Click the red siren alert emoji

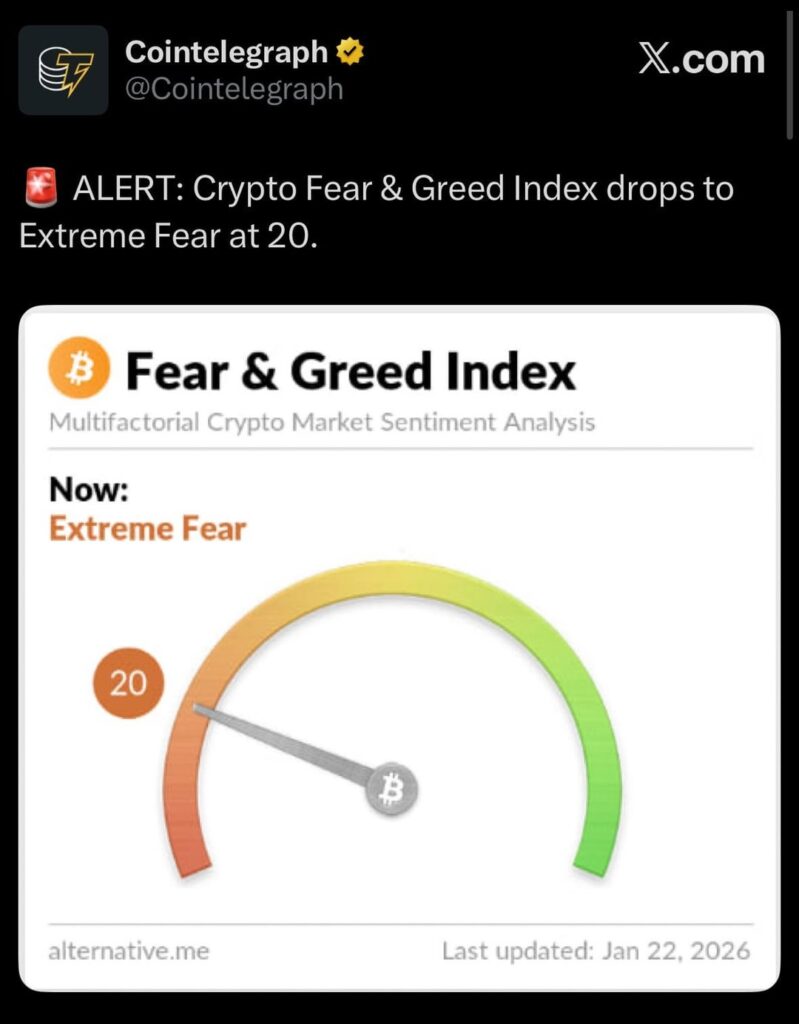coord(42,186)
